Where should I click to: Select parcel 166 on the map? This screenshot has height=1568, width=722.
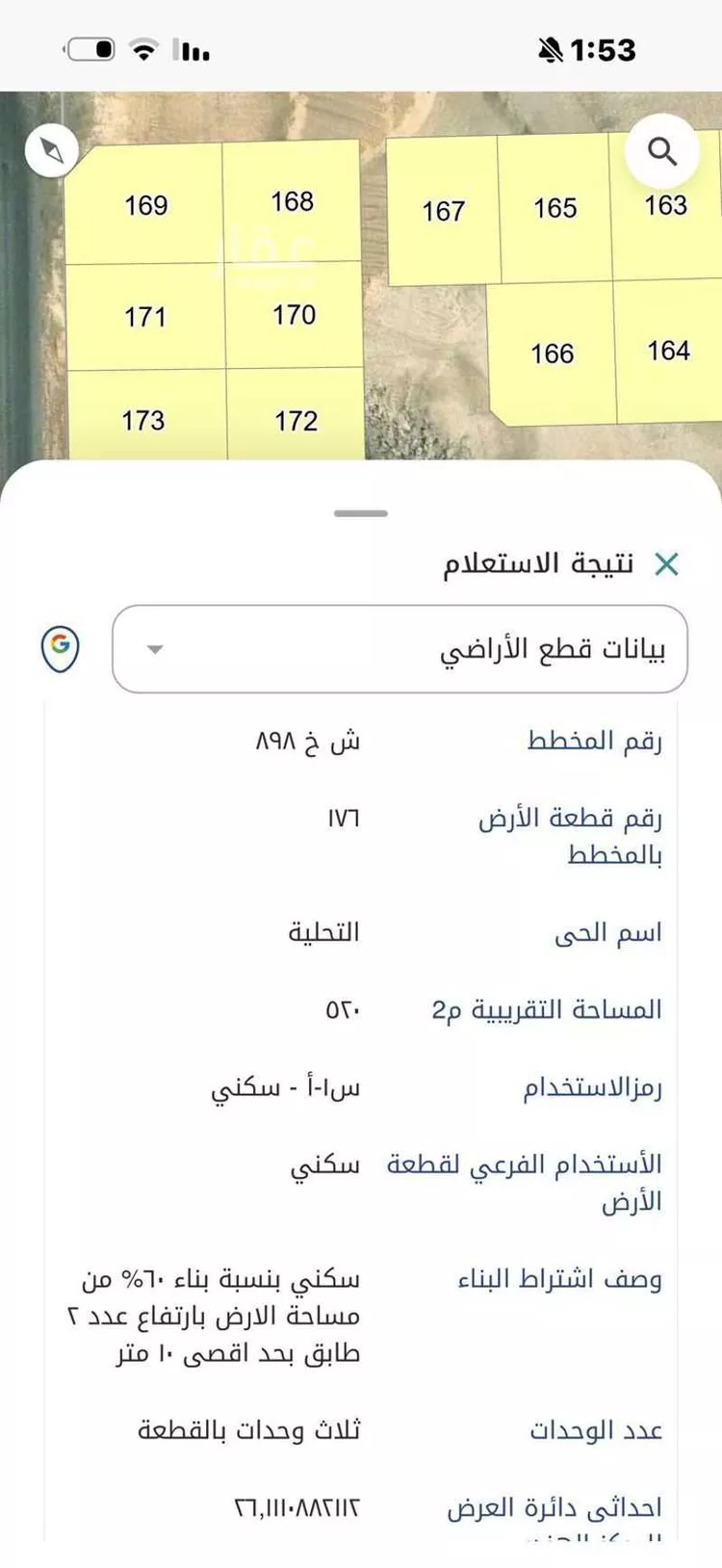pyautogui.click(x=551, y=353)
